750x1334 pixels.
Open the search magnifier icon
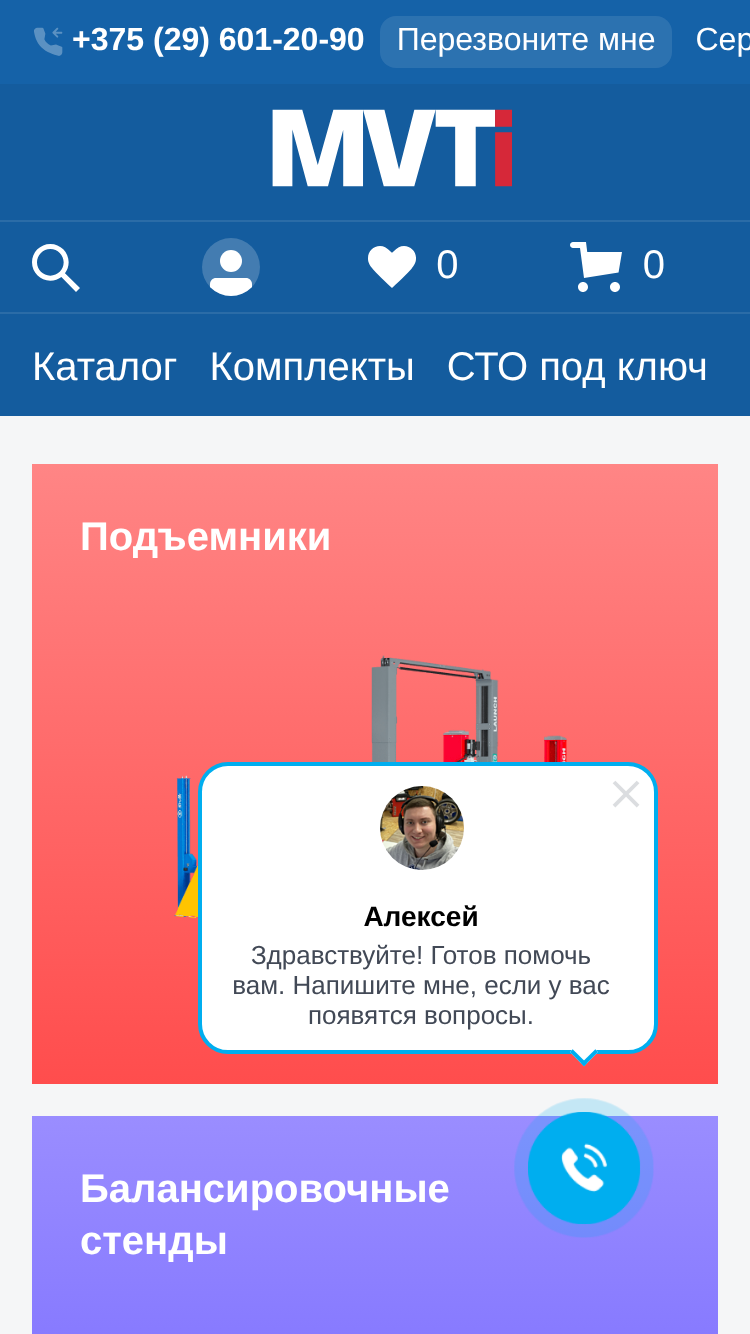(x=55, y=267)
